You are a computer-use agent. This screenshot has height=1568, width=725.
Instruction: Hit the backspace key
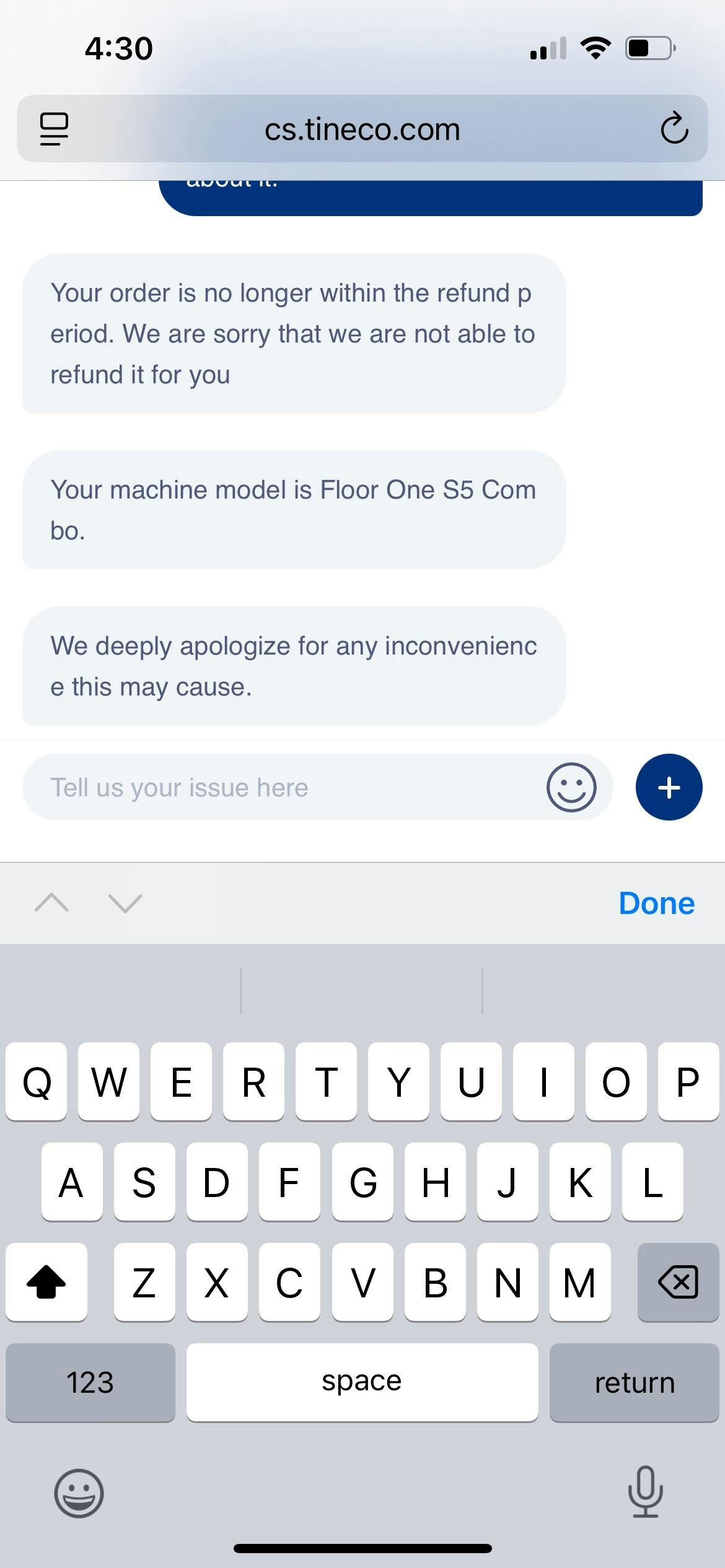pos(678,1282)
